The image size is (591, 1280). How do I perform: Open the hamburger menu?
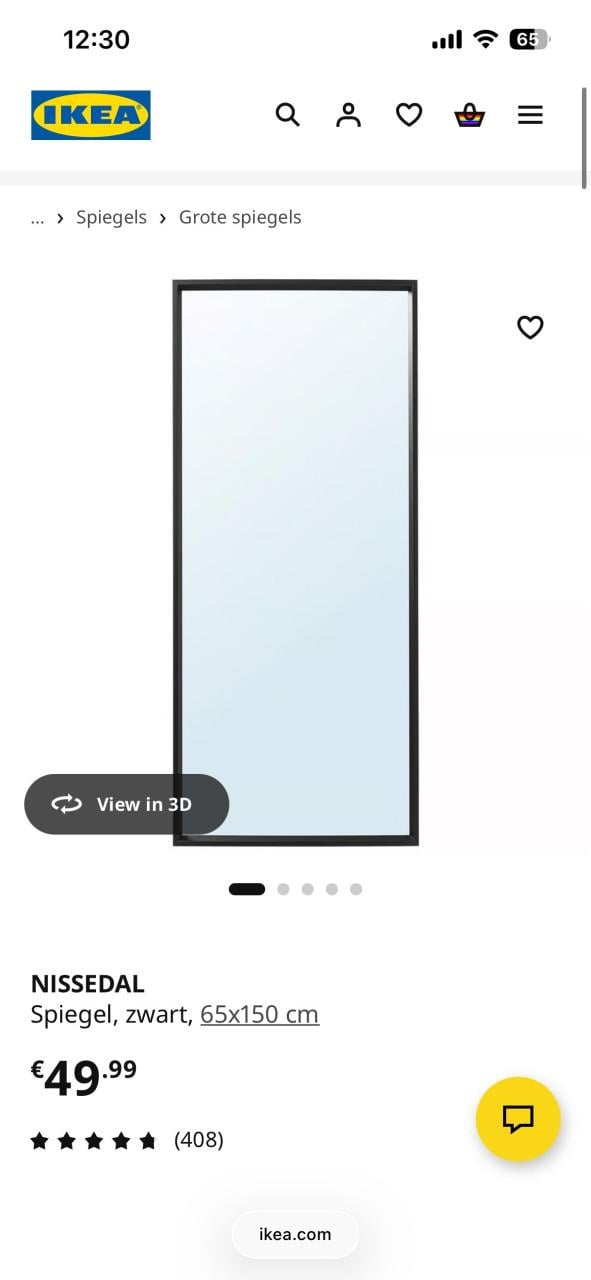coord(530,115)
